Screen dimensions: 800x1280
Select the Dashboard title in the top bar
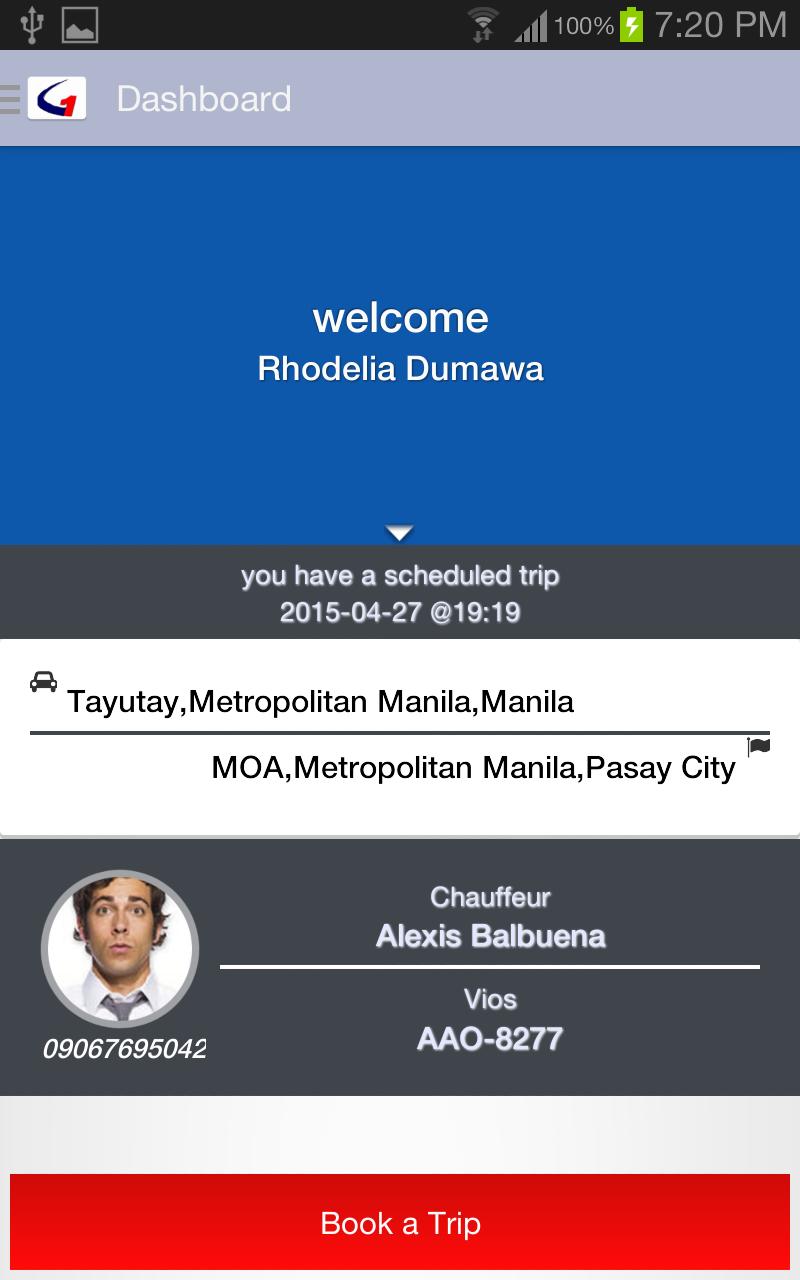click(x=204, y=98)
